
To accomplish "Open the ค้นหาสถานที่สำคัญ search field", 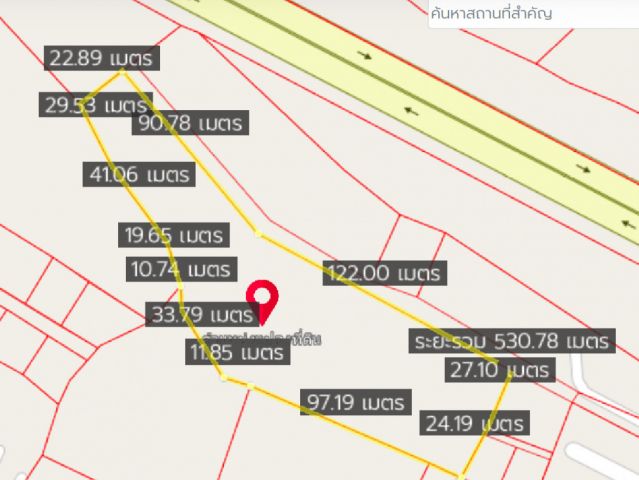I will tap(532, 14).
